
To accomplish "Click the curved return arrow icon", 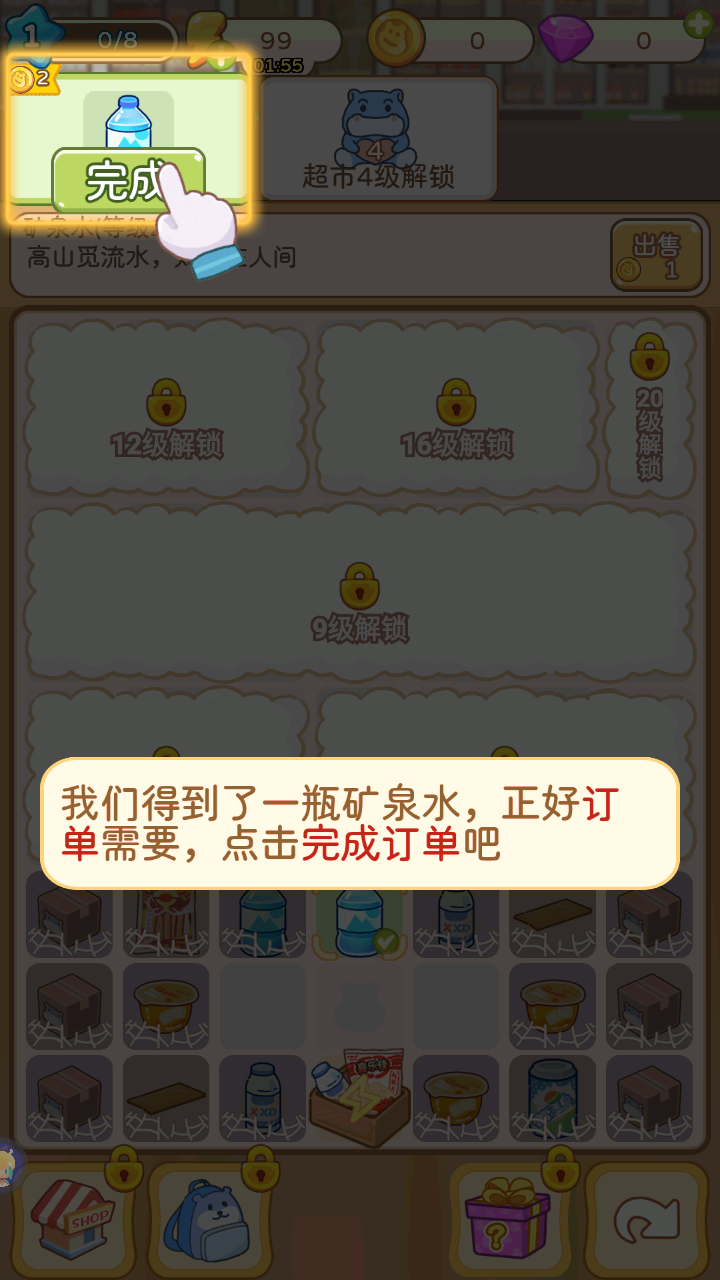I will pyautogui.click(x=648, y=1218).
